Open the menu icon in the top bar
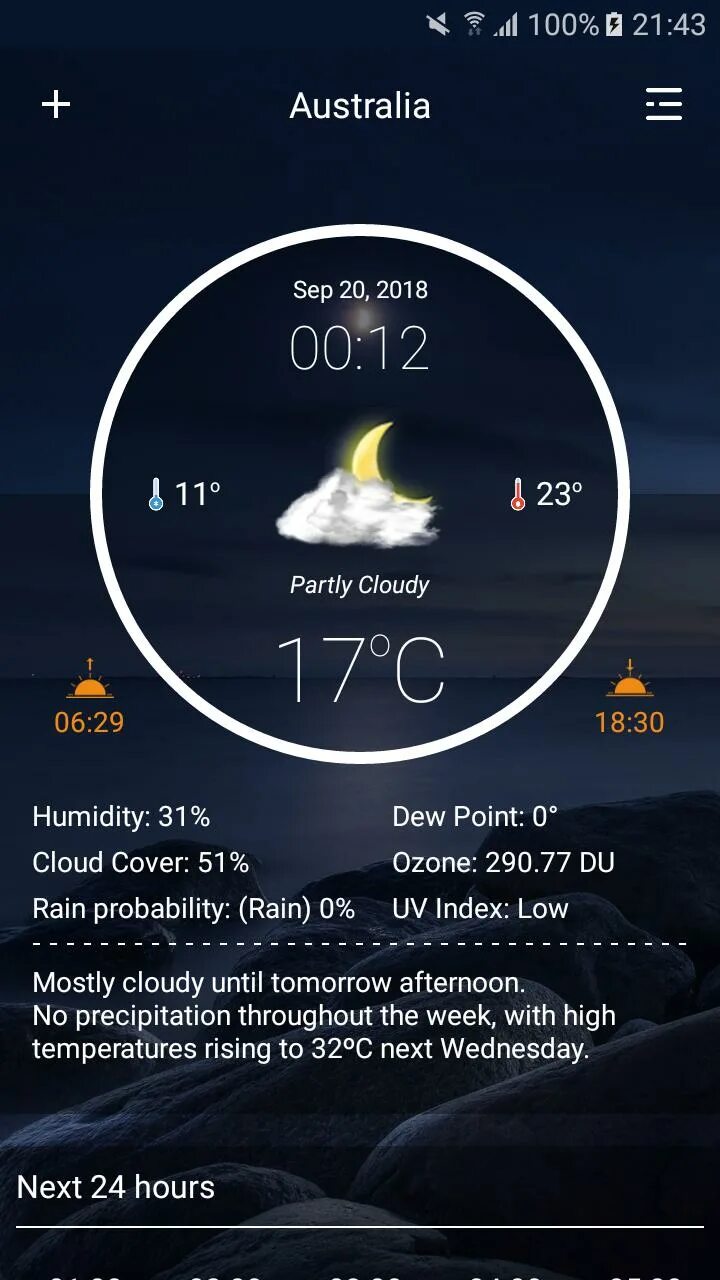The image size is (720, 1280). click(x=664, y=104)
